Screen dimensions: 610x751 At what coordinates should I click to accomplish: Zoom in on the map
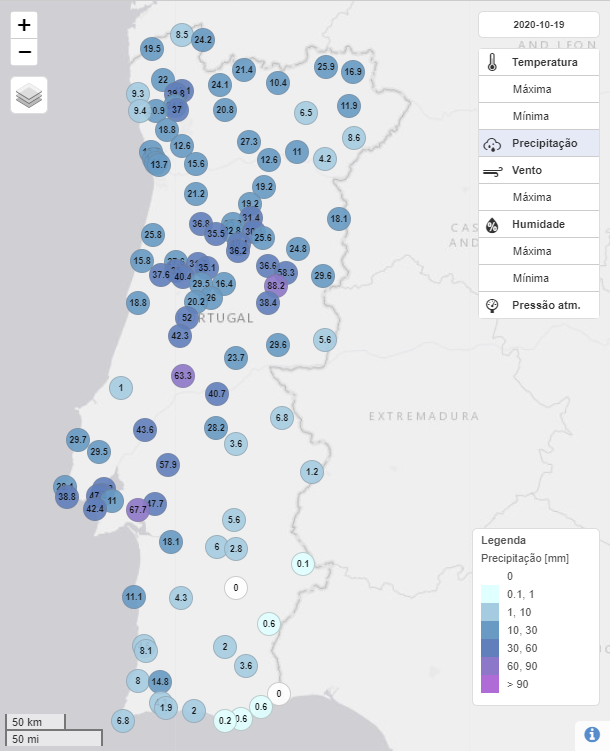(24, 25)
